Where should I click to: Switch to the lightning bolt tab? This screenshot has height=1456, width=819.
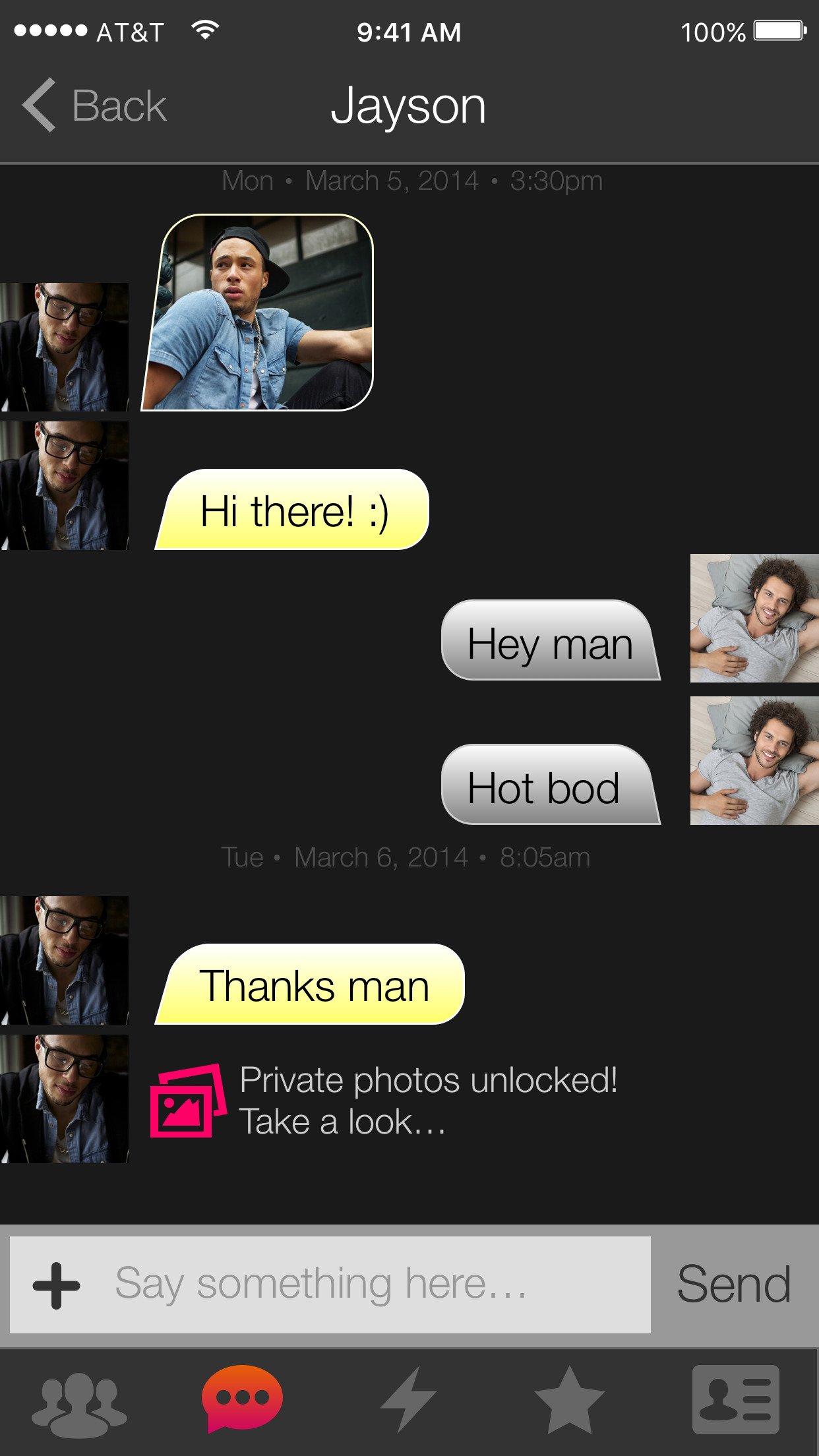409,1401
